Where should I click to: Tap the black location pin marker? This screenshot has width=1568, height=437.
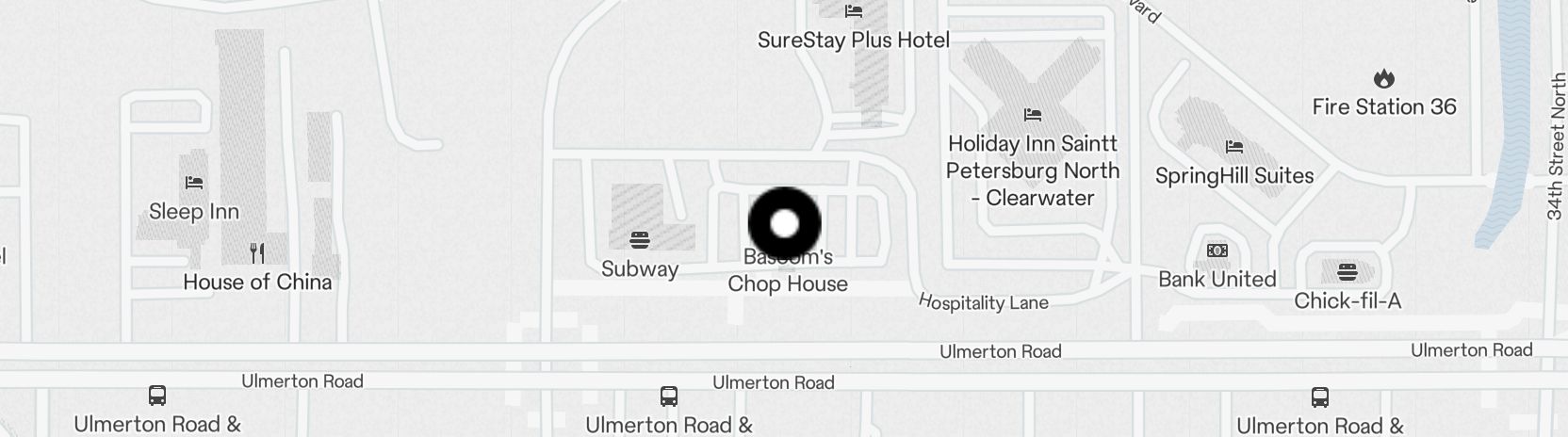[x=784, y=224]
